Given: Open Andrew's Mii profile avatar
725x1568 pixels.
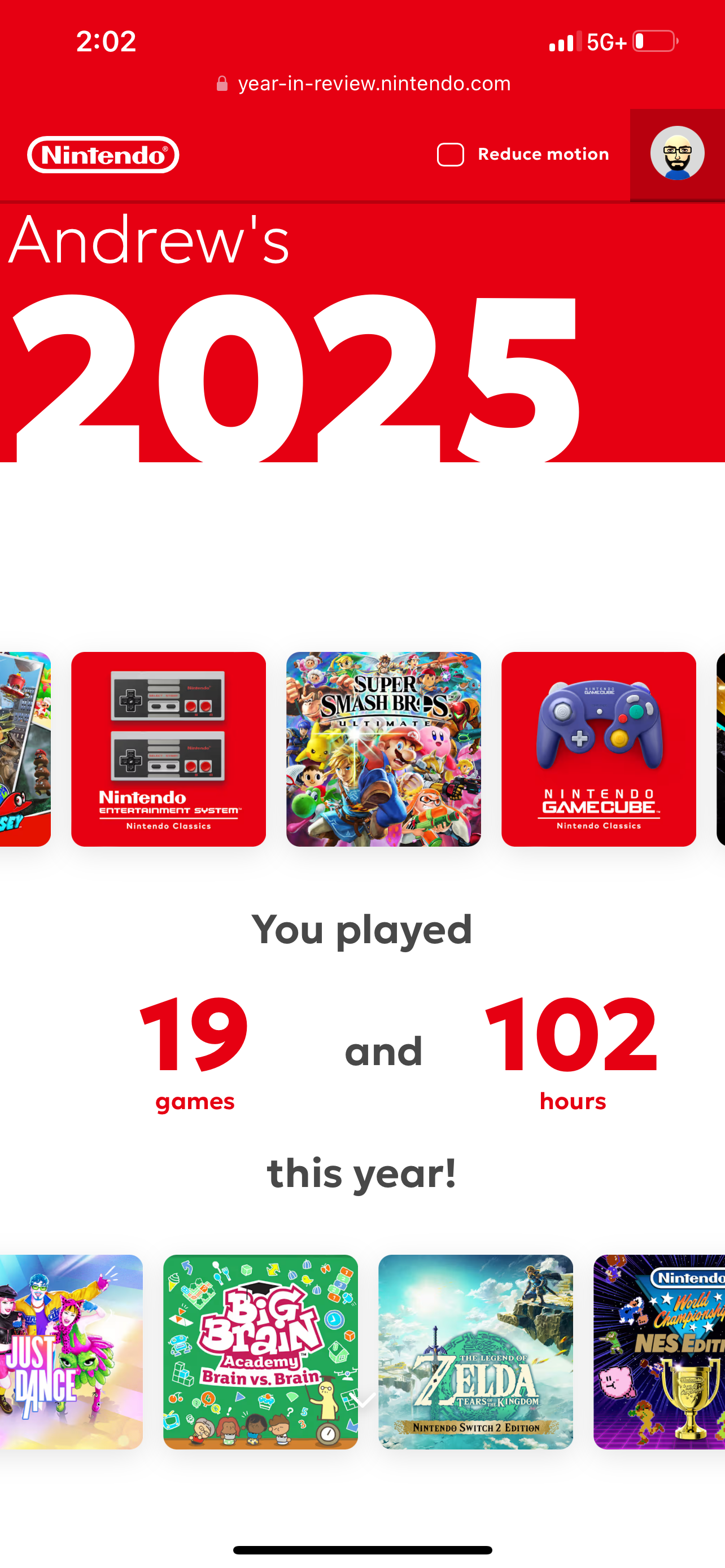Looking at the screenshot, I should click(678, 154).
